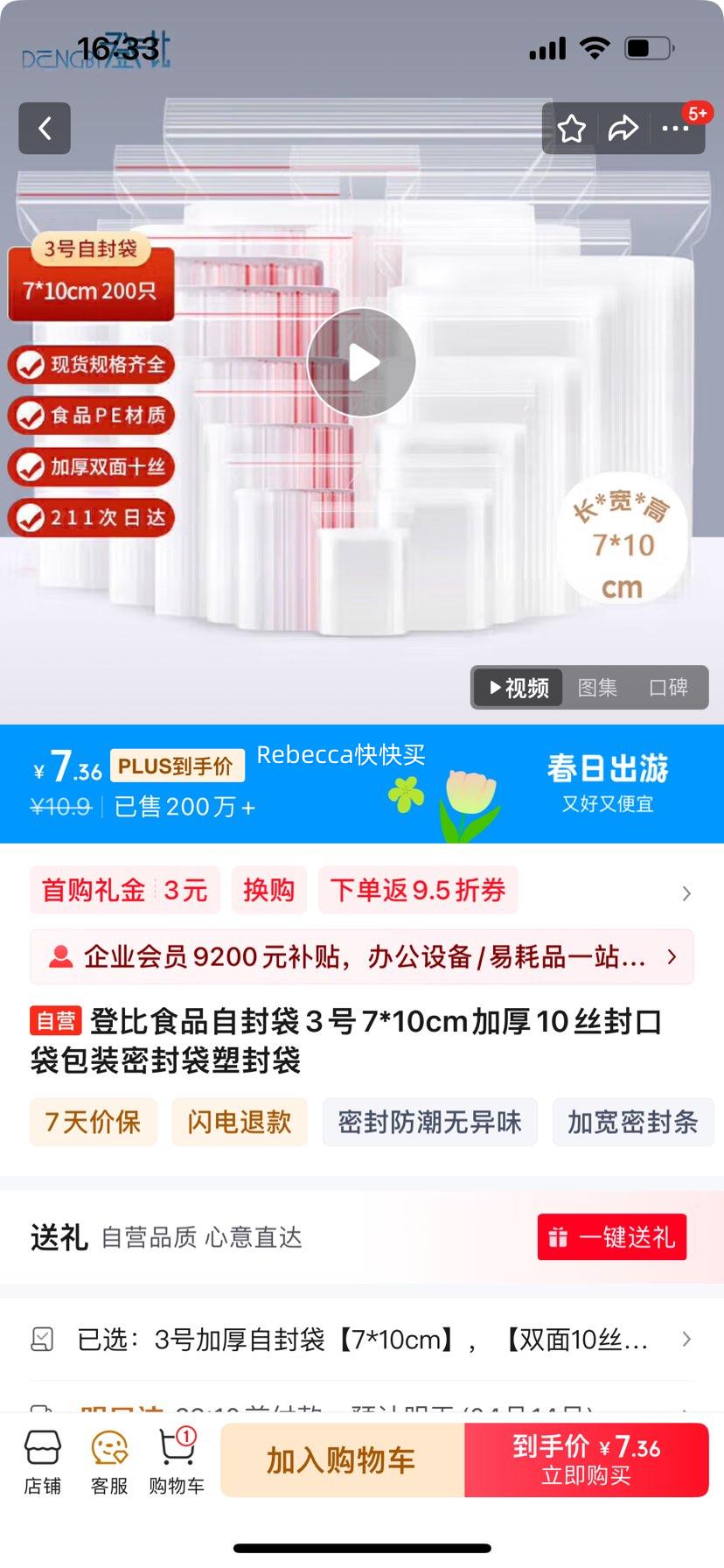Navigate back with the arrow icon

(x=44, y=128)
